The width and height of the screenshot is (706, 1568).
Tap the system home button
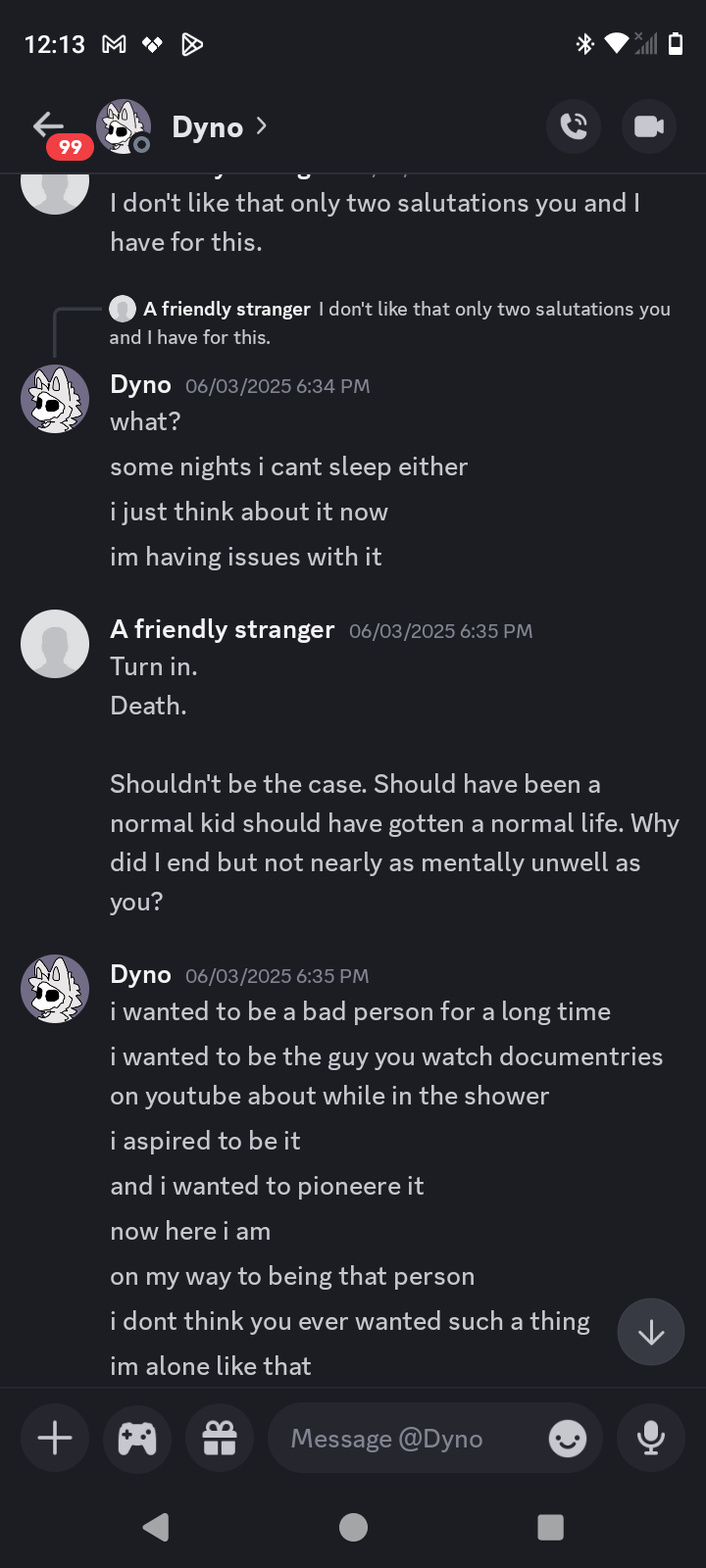click(x=353, y=1527)
